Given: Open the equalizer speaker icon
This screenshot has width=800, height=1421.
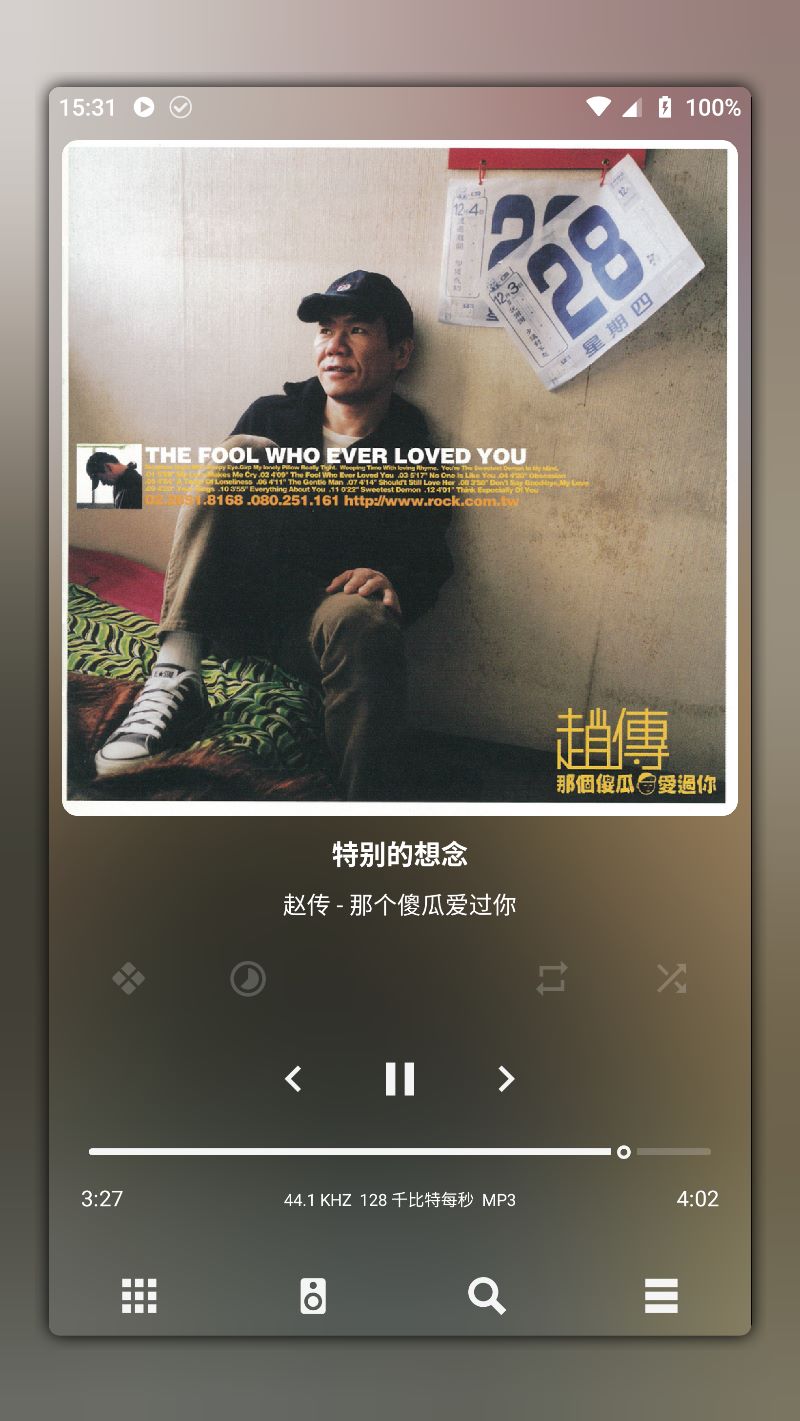Looking at the screenshot, I should (x=313, y=1296).
